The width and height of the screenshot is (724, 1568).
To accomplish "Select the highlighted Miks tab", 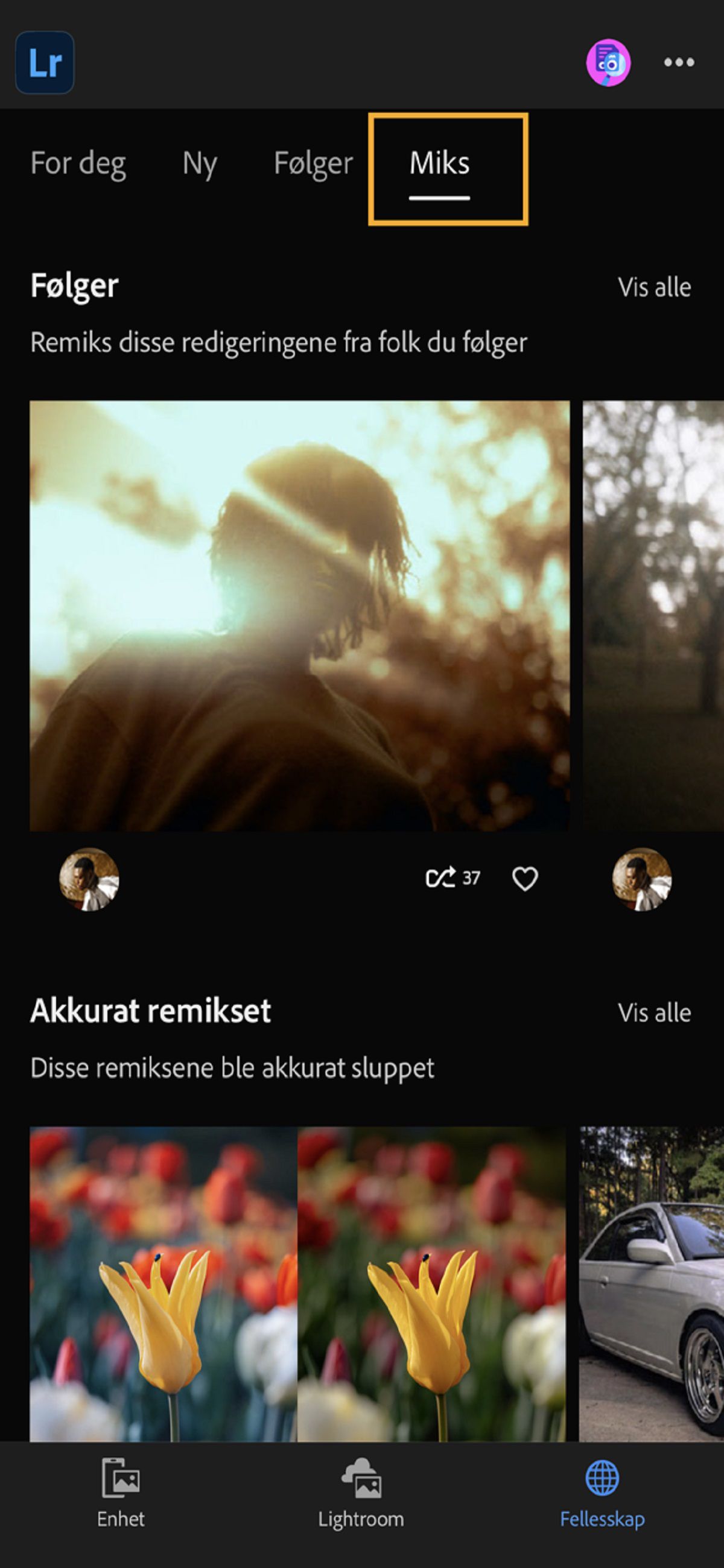I will (440, 163).
